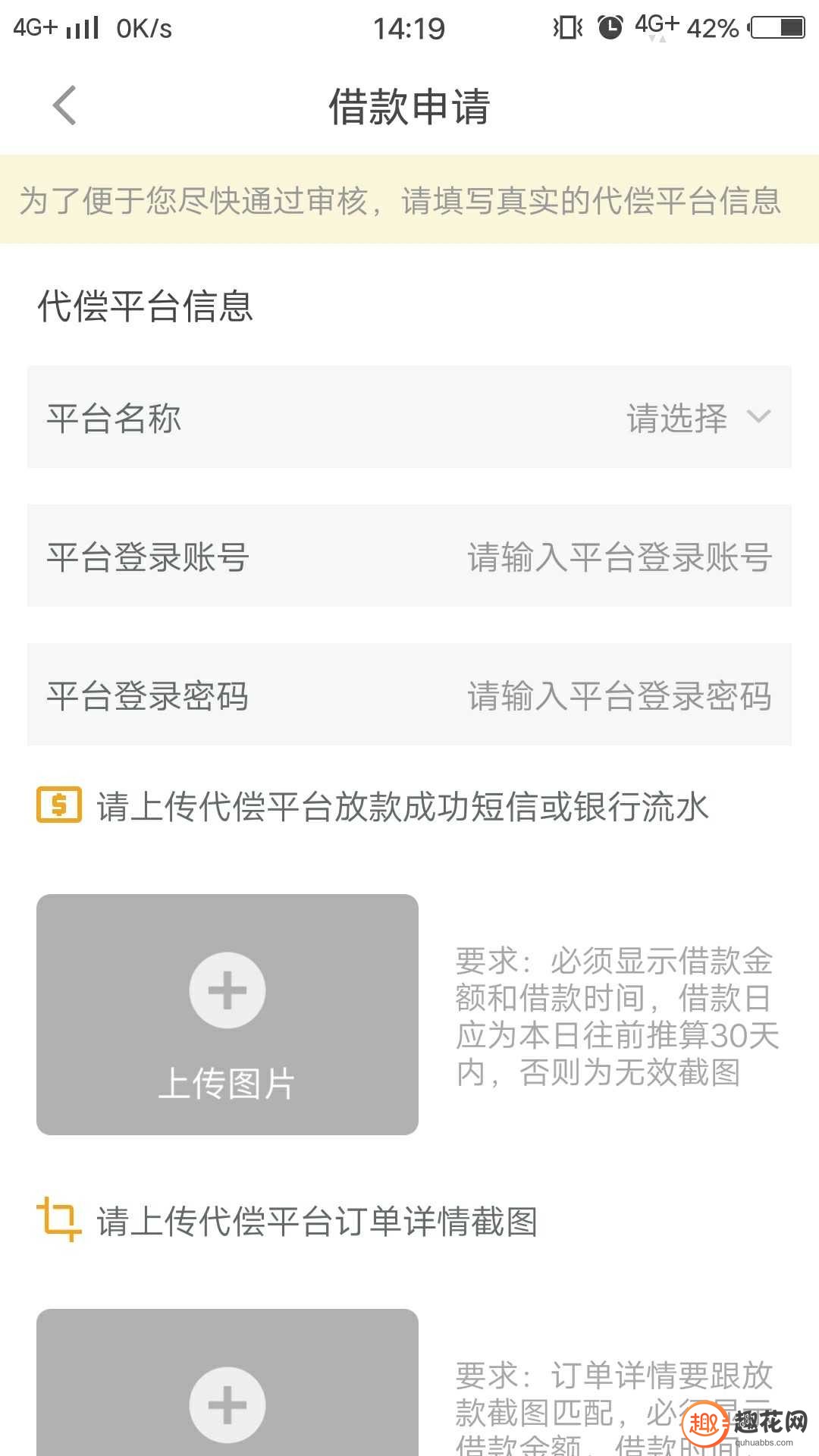This screenshot has width=819, height=1456.
Task: Go back from the 借款申请 page
Action: tap(64, 105)
